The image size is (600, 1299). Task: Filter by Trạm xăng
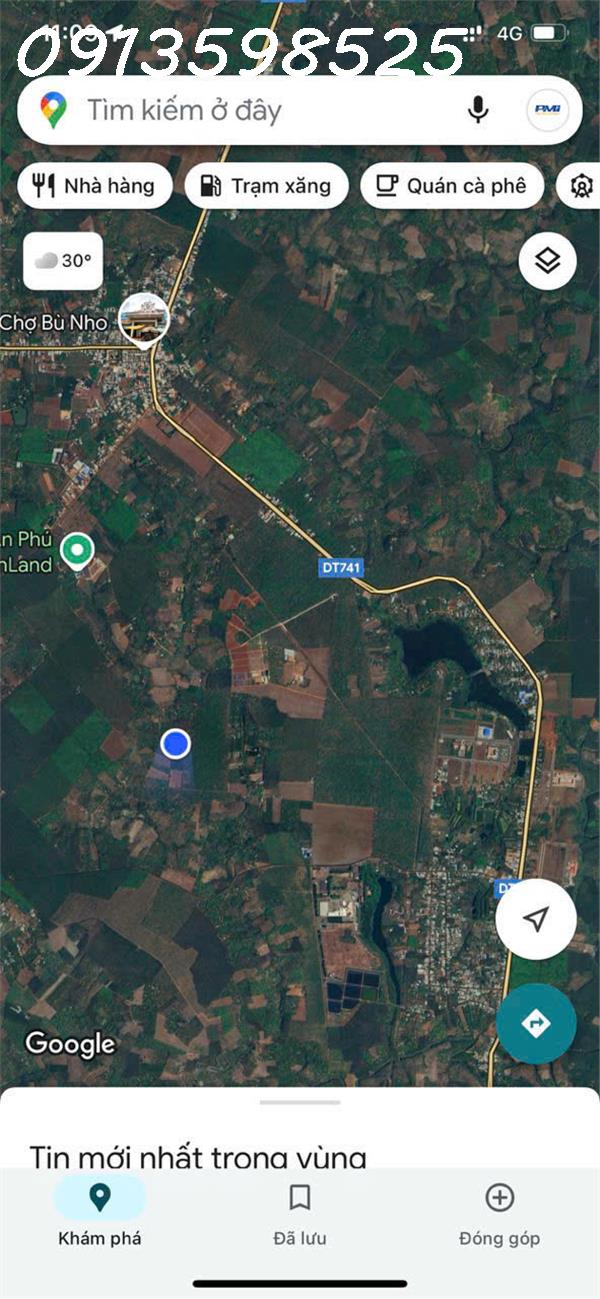(x=266, y=186)
